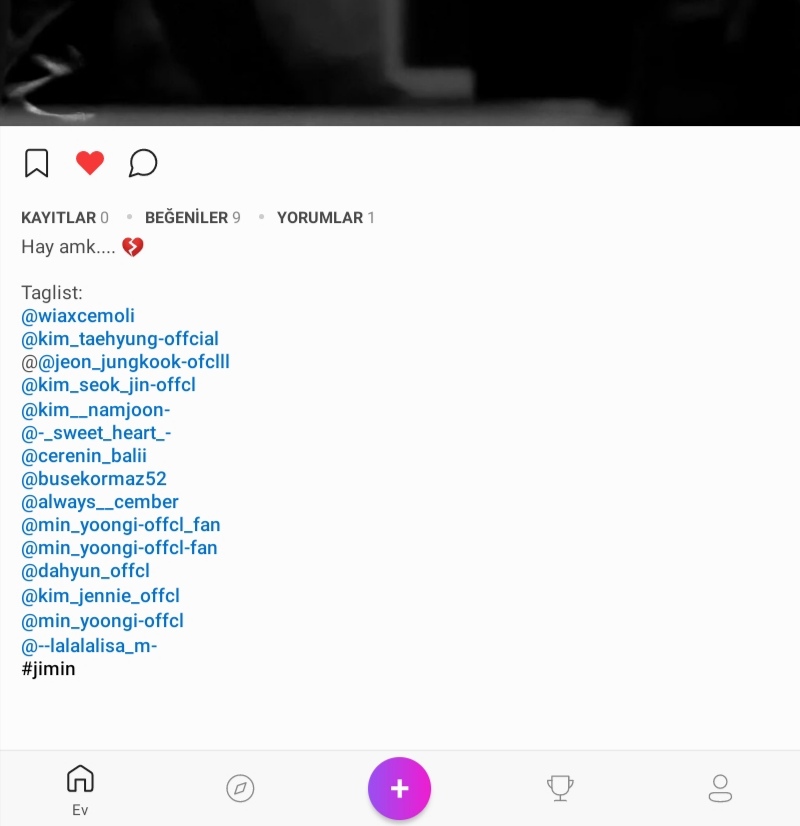This screenshot has height=826, width=800.
Task: Open the comment bubble icon
Action: [143, 163]
